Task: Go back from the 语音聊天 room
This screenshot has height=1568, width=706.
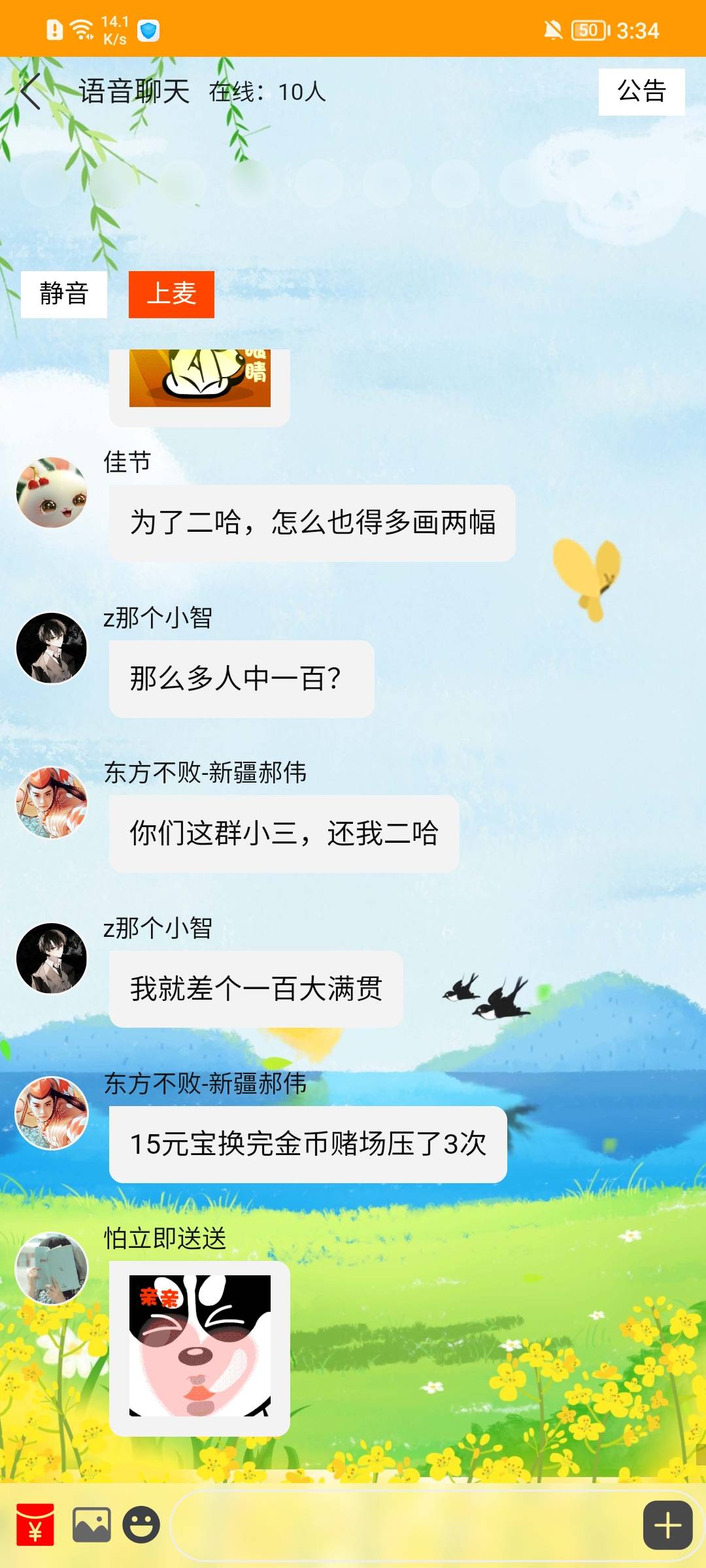Action: coord(31,91)
